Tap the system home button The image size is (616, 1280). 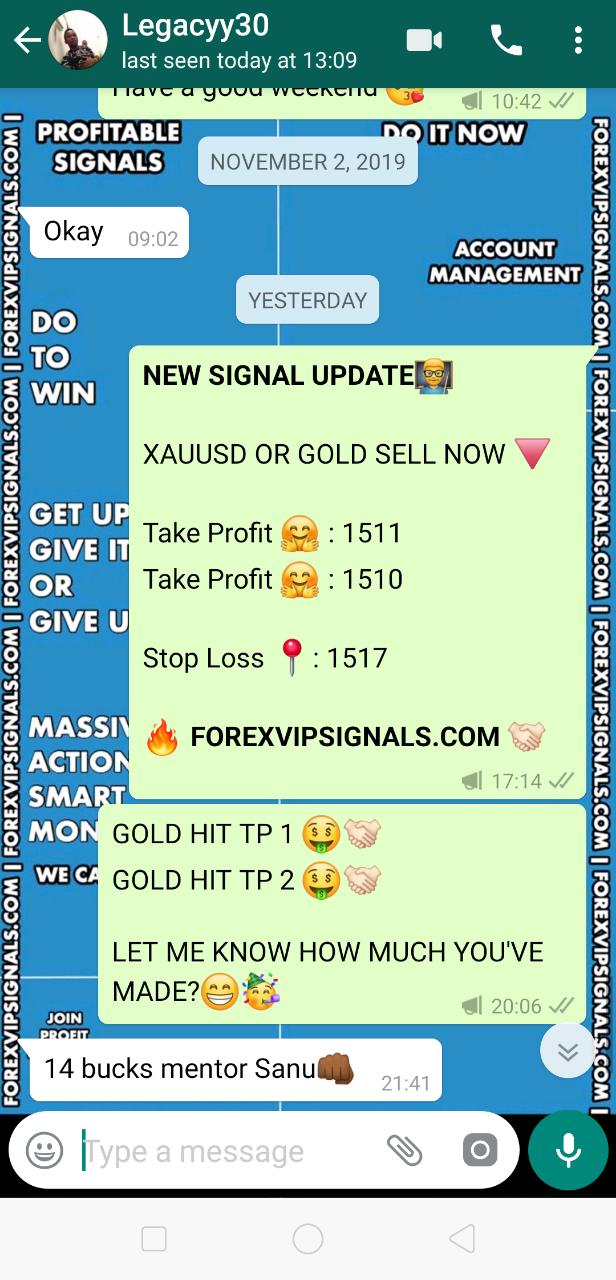click(x=308, y=1240)
